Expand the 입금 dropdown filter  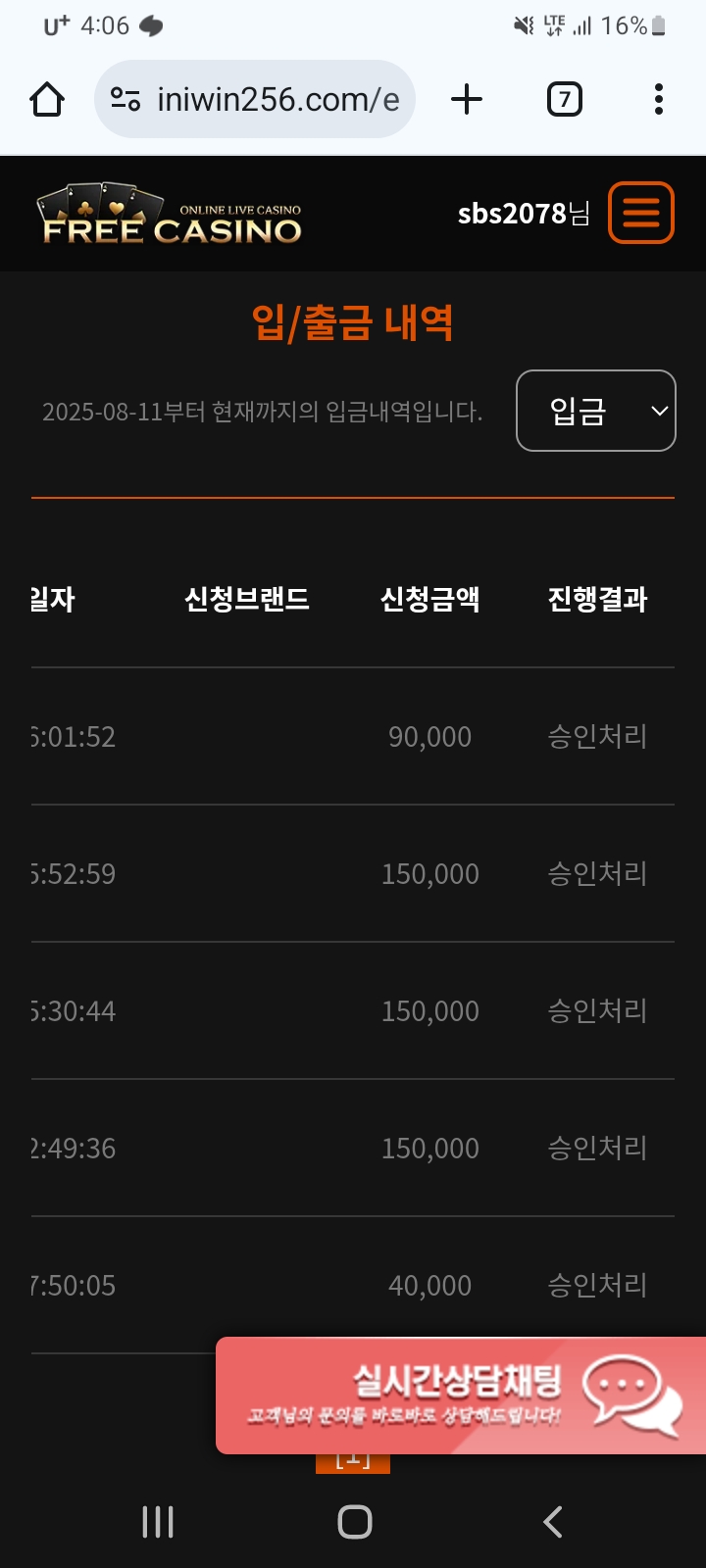tap(595, 411)
